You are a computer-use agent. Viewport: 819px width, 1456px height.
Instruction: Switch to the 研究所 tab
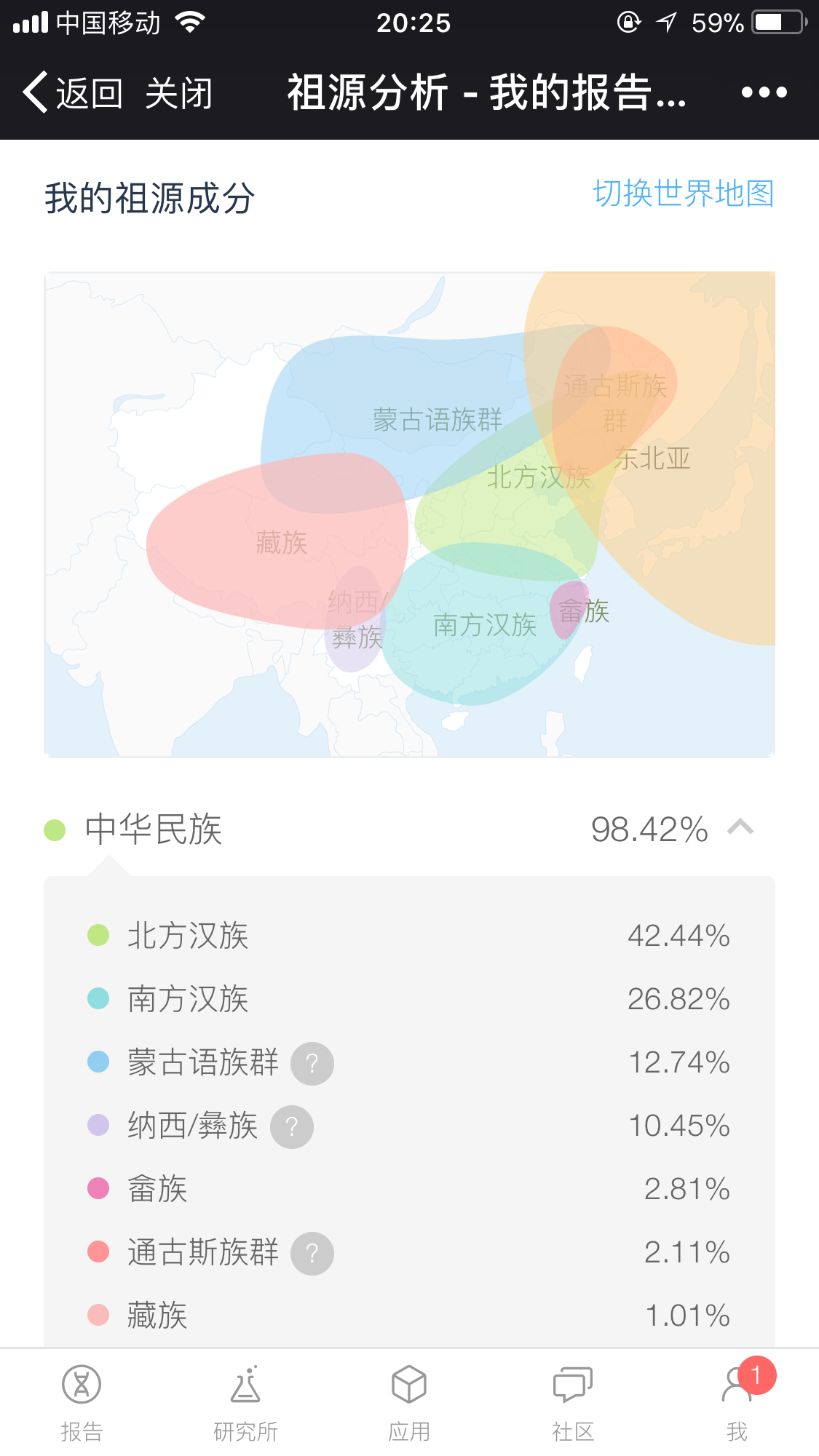coord(245,1402)
